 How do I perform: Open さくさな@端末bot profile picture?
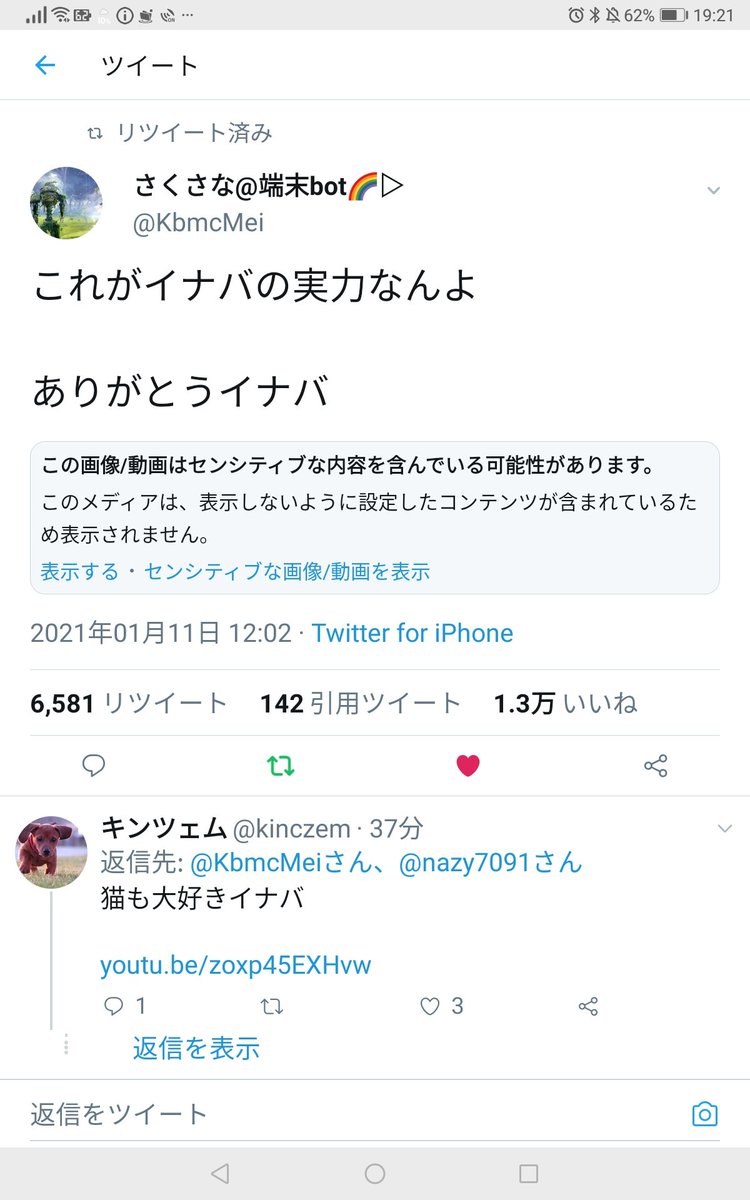click(x=68, y=203)
